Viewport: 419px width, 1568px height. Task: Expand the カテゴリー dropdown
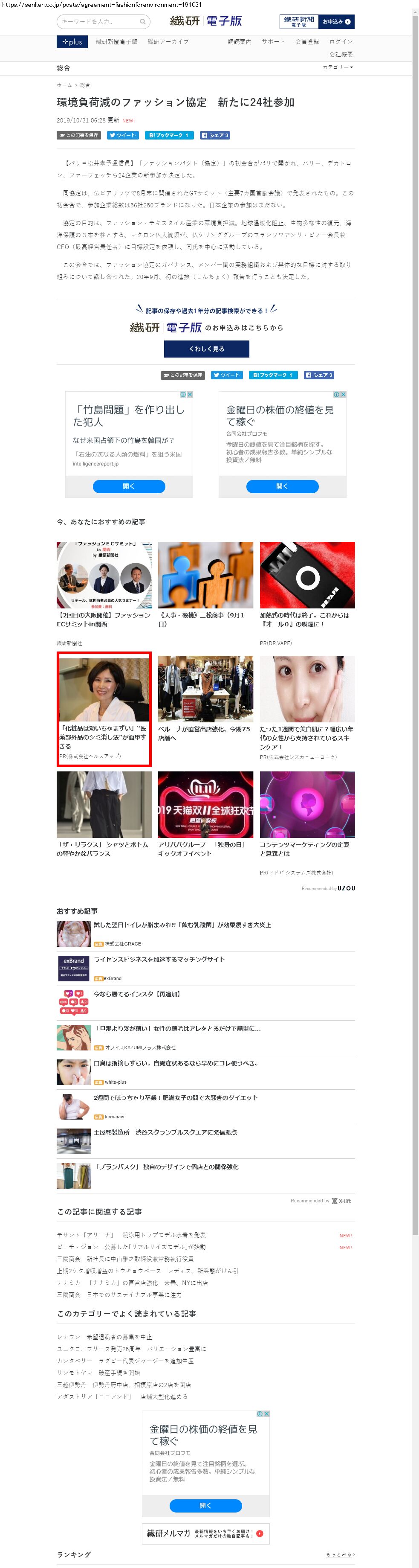338,67
